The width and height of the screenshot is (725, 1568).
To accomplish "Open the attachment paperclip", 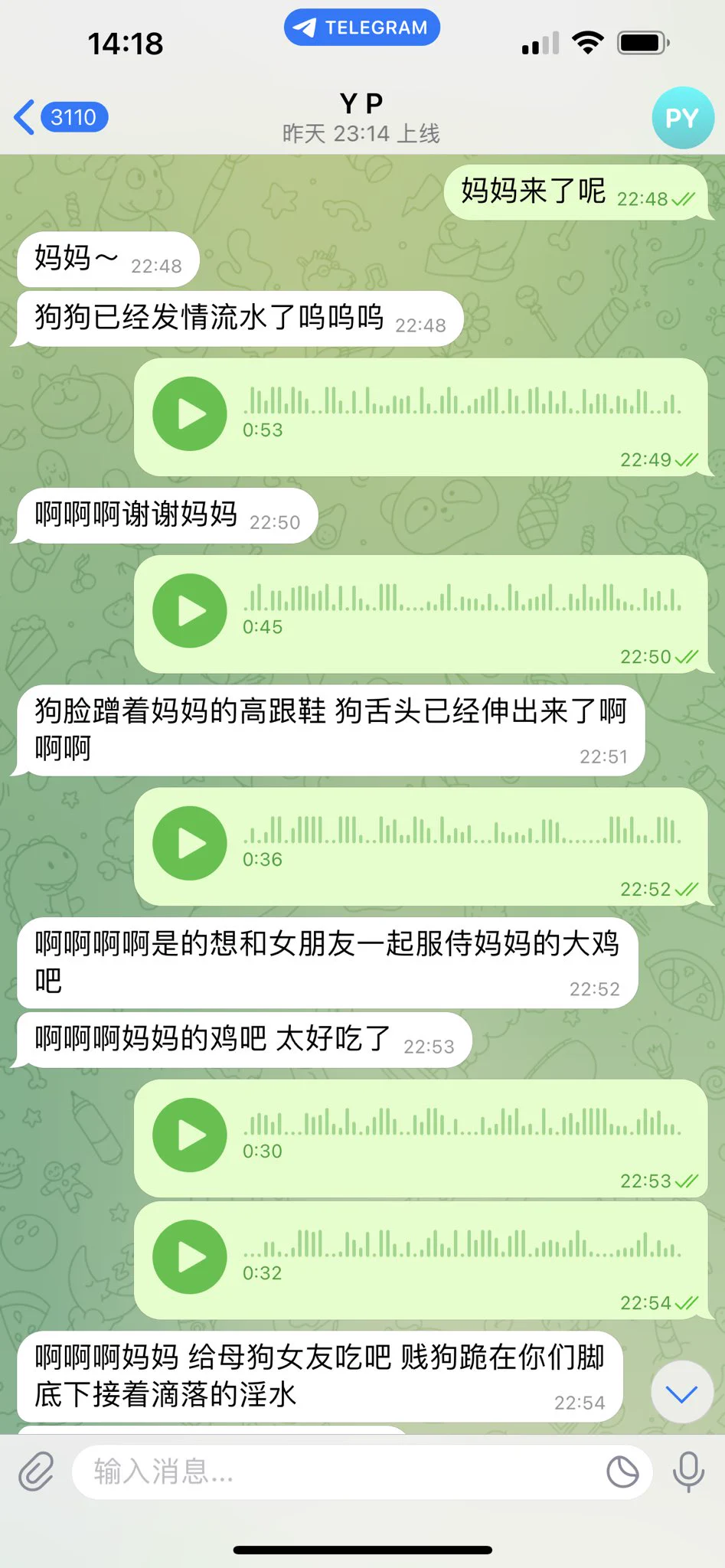I will [36, 1472].
